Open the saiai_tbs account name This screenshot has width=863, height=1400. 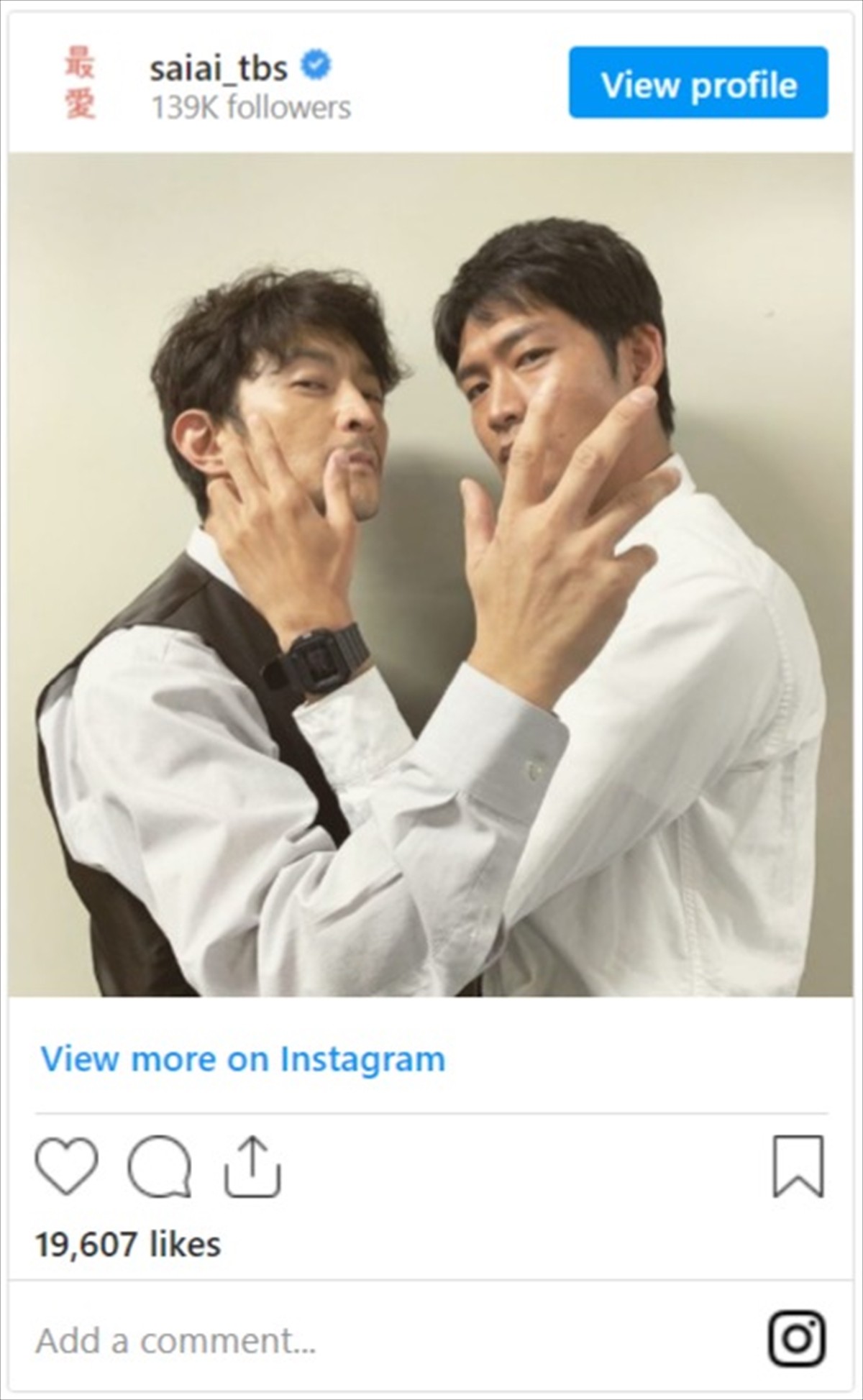point(219,68)
